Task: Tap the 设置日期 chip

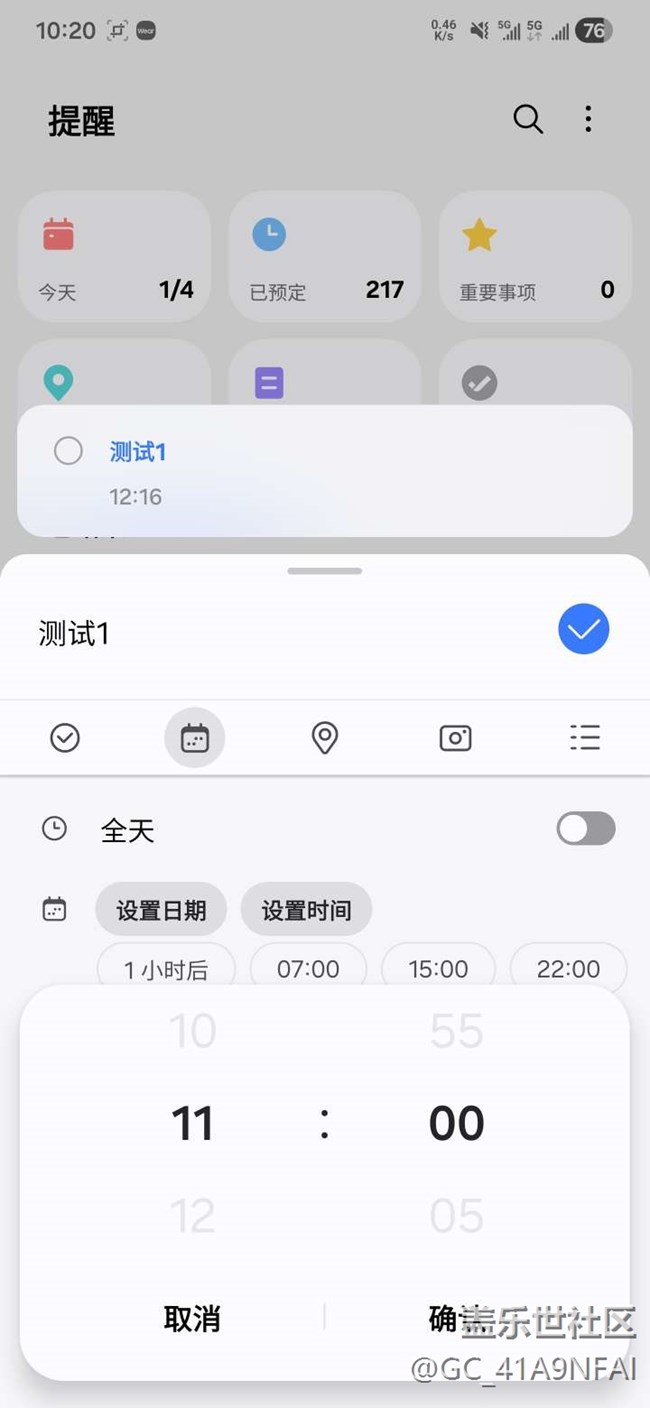Action: tap(161, 910)
